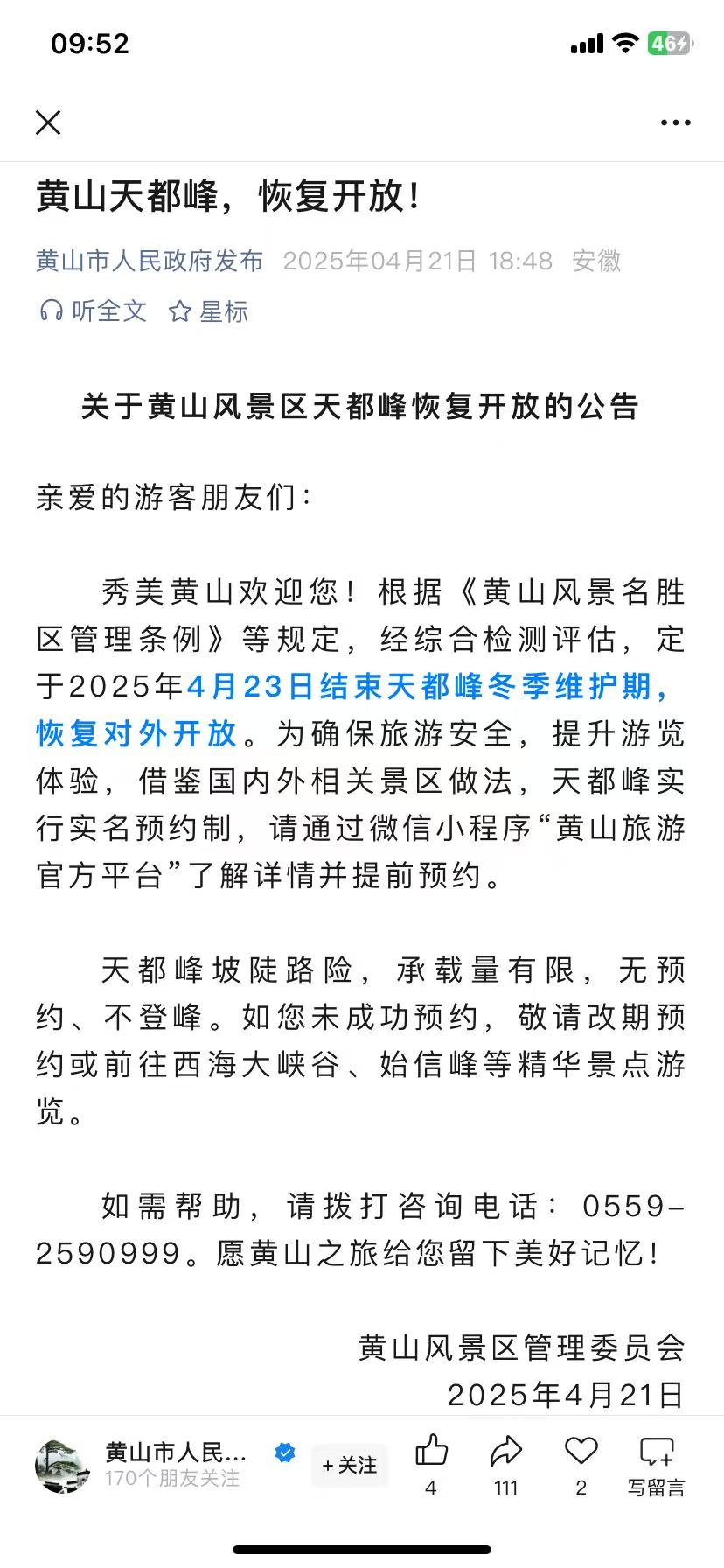Listen to the article via 听全文
The image size is (724, 1568).
93,311
